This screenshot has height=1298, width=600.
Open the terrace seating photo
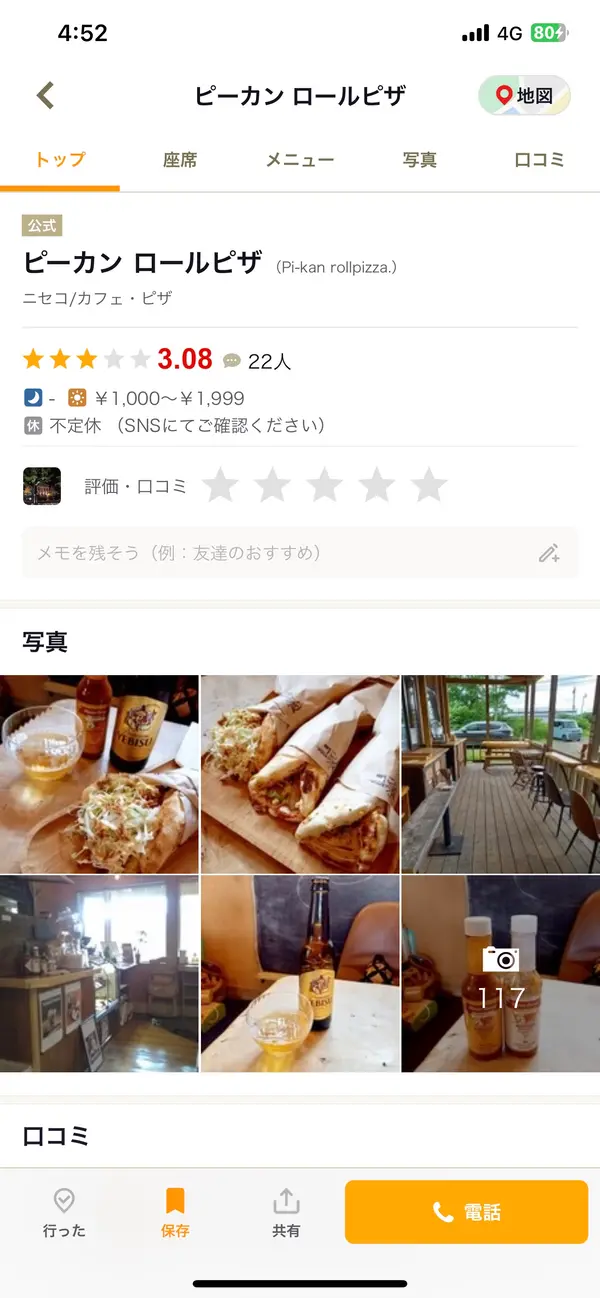pyautogui.click(x=501, y=774)
